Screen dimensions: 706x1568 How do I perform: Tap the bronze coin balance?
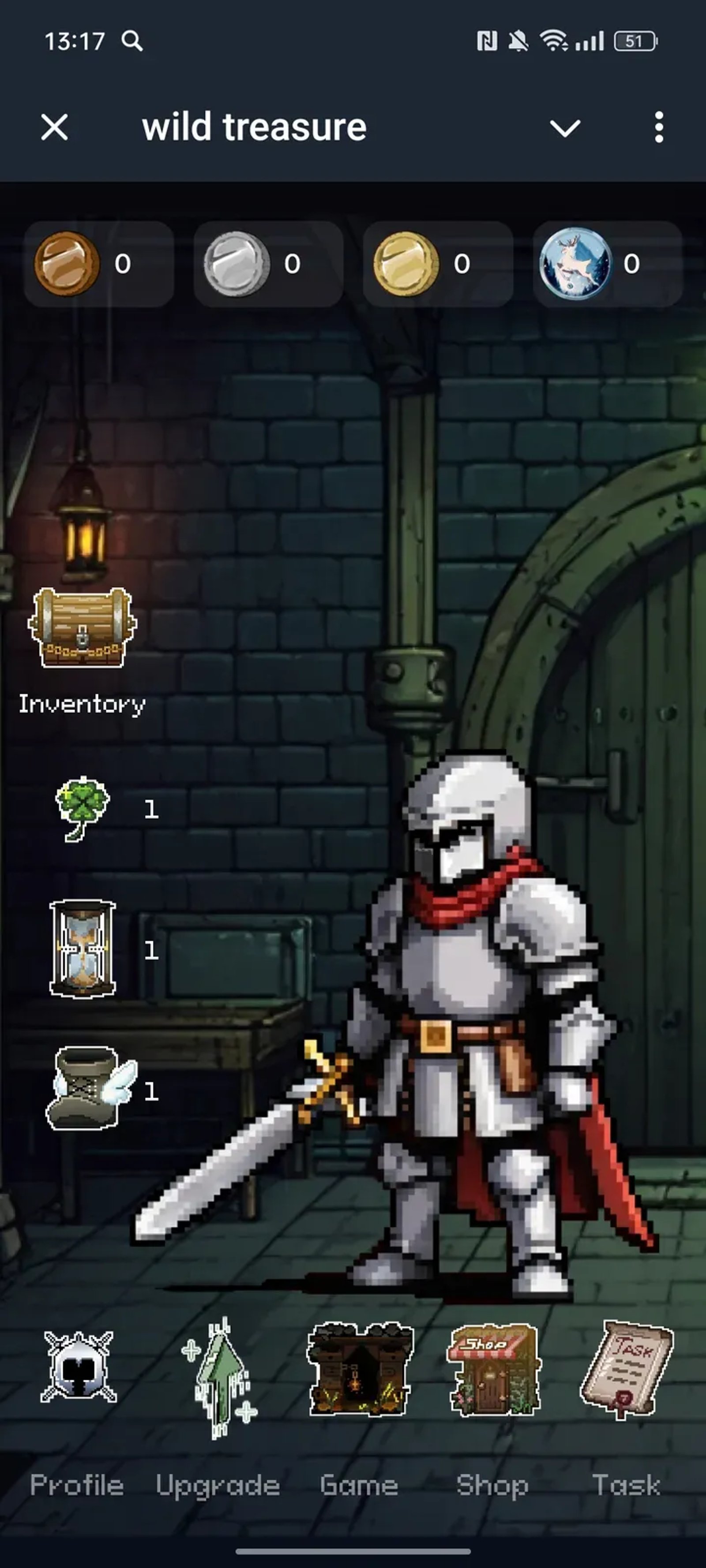[98, 264]
